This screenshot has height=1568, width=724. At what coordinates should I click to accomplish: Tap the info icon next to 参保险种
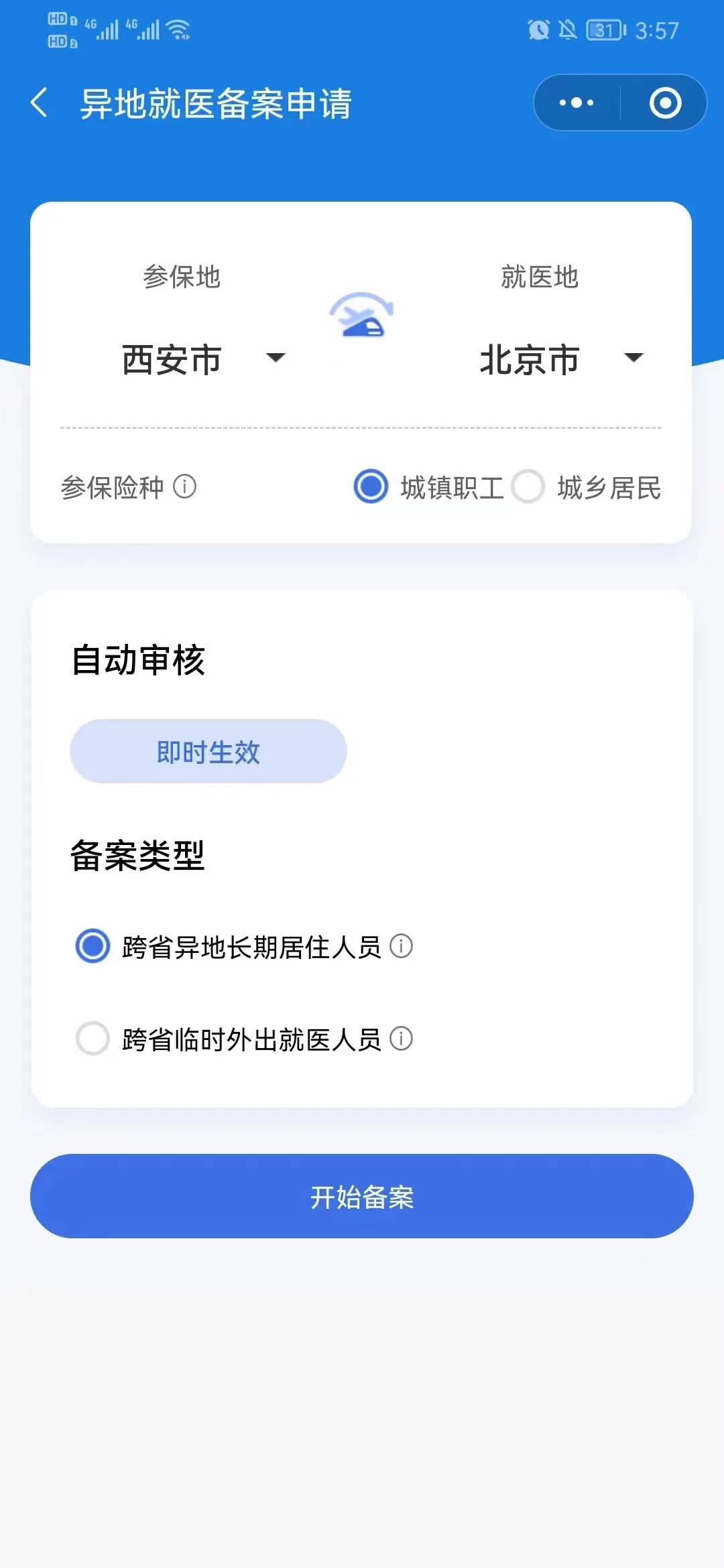pyautogui.click(x=185, y=486)
